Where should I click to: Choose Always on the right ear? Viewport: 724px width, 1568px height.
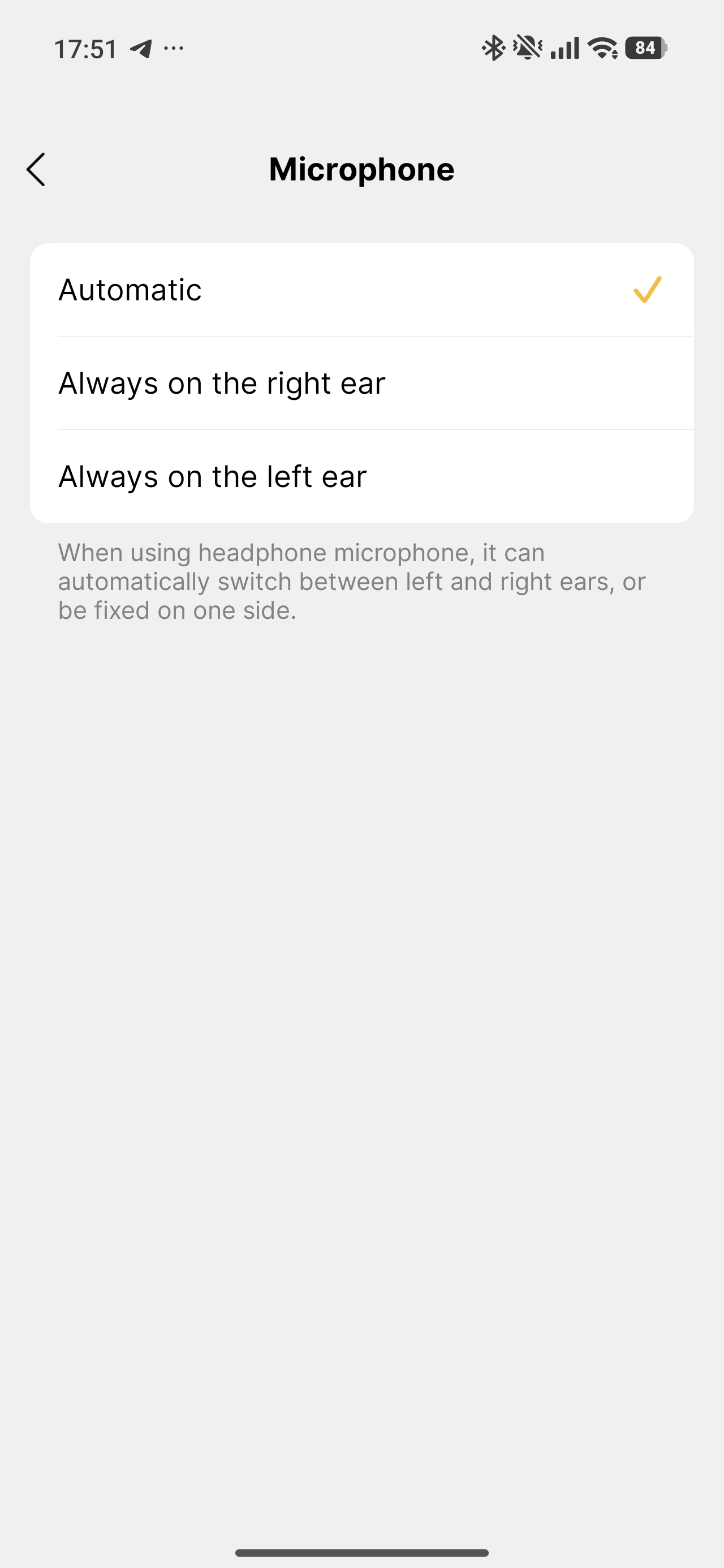[361, 384]
